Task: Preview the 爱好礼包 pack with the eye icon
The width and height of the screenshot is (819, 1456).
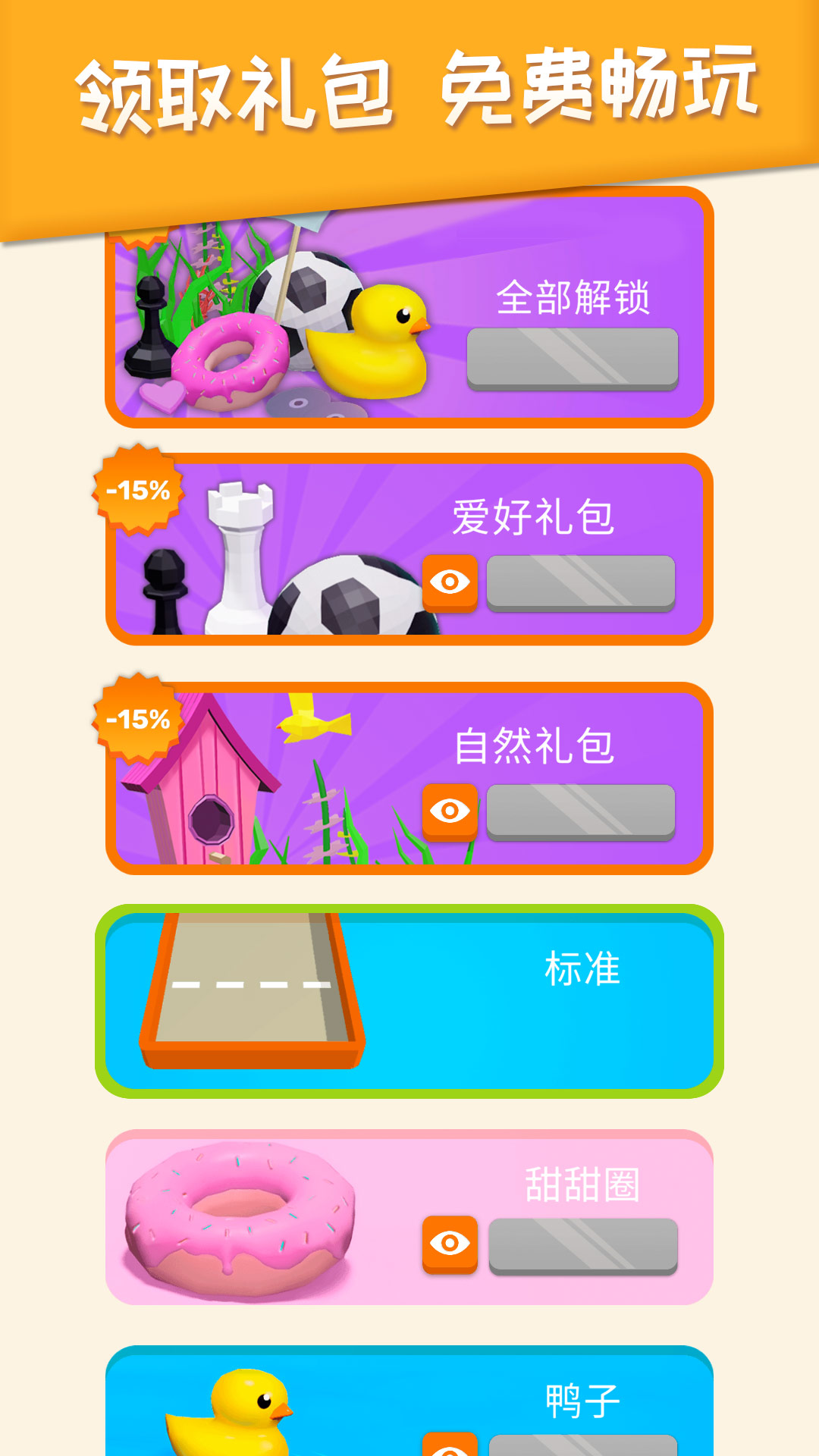Action: (x=450, y=582)
